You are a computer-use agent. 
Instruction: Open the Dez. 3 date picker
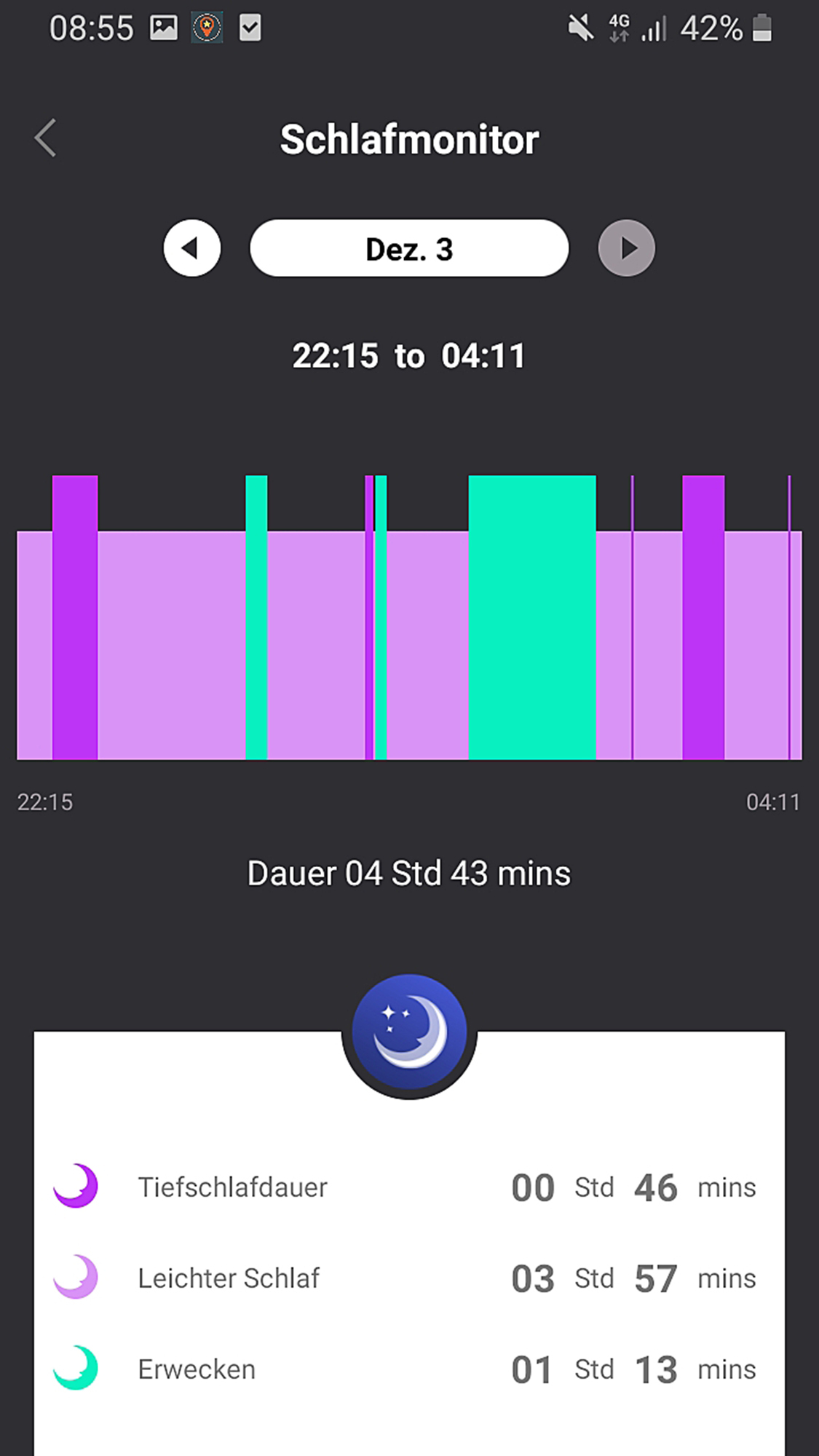pyautogui.click(x=409, y=248)
